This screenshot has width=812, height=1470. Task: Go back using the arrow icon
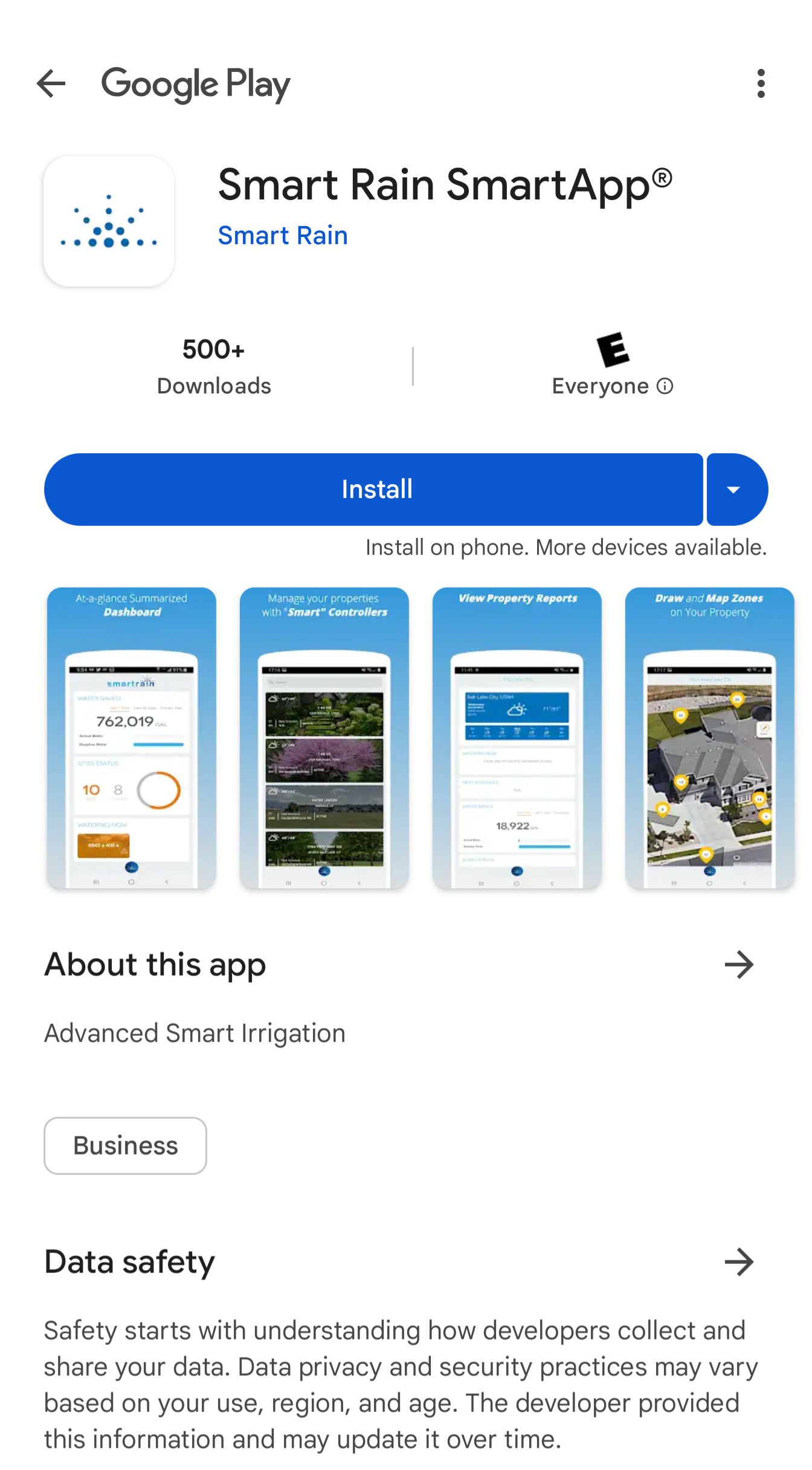click(51, 83)
